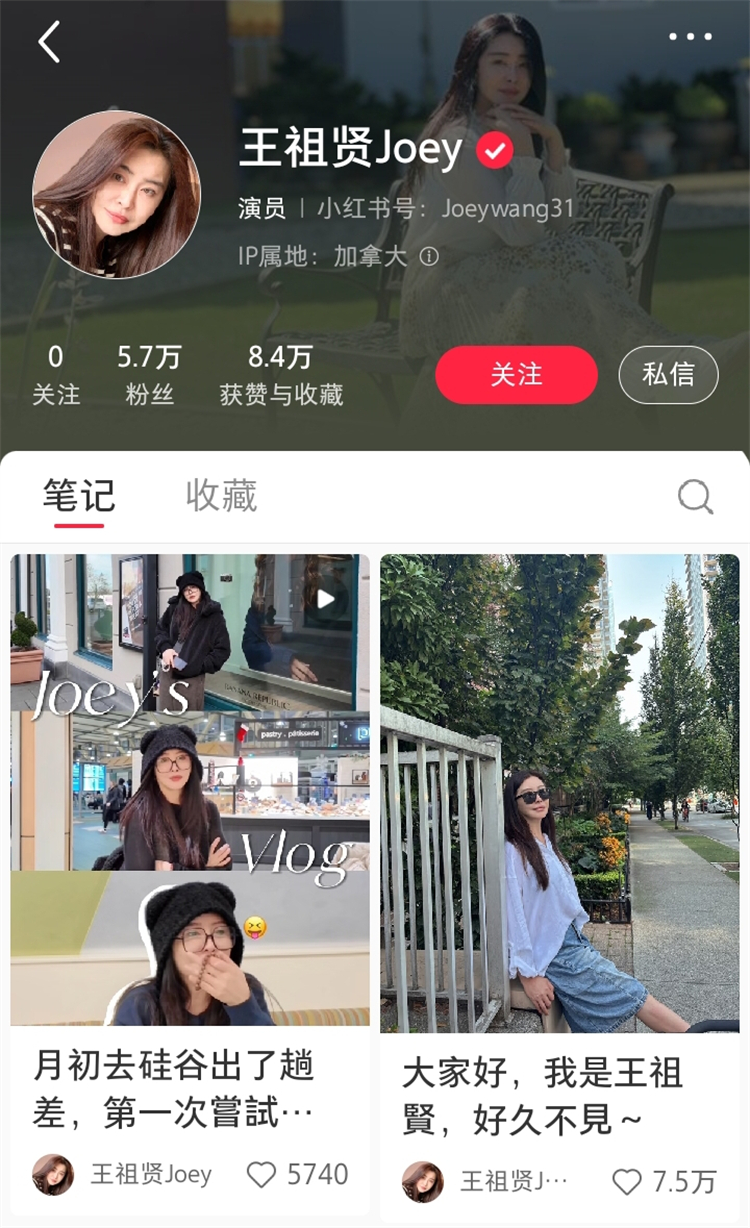View 获赞与收藏 details
This screenshot has height=1228, width=750.
(x=281, y=375)
